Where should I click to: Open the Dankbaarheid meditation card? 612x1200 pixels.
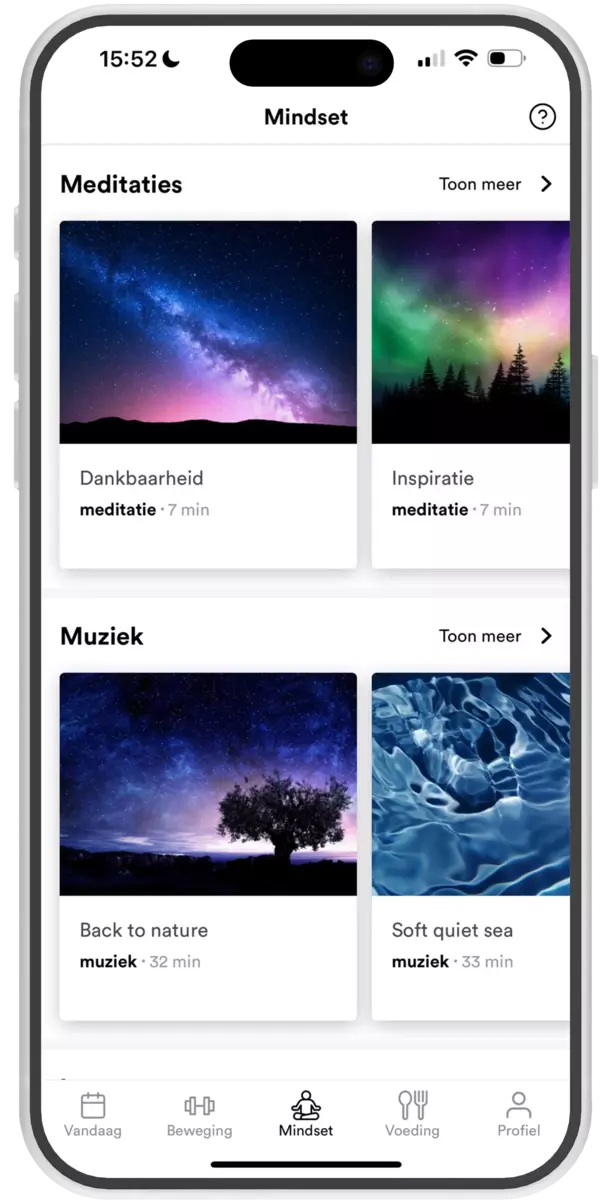pos(208,394)
